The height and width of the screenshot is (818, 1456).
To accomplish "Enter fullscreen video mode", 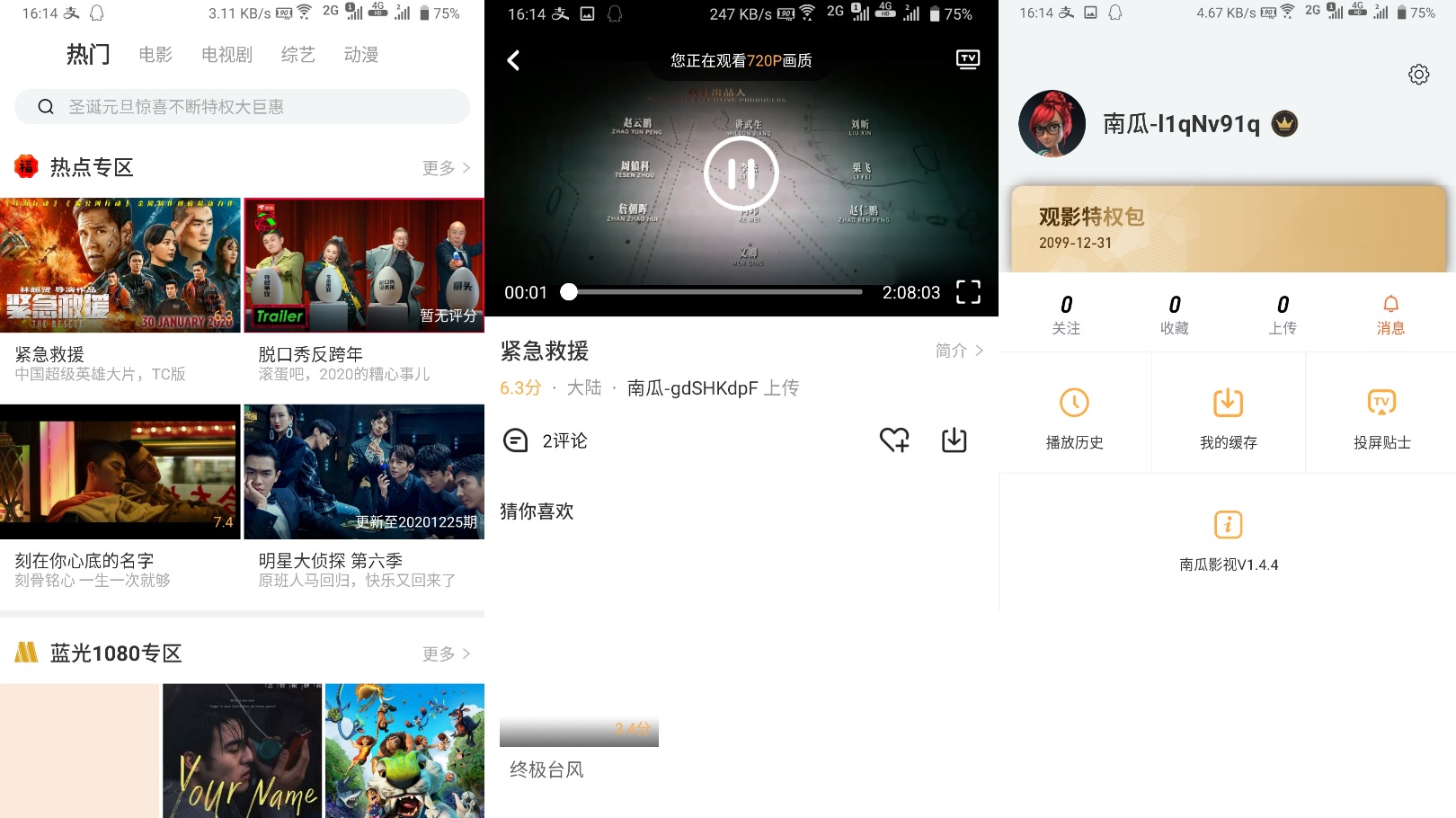I will coord(968,292).
